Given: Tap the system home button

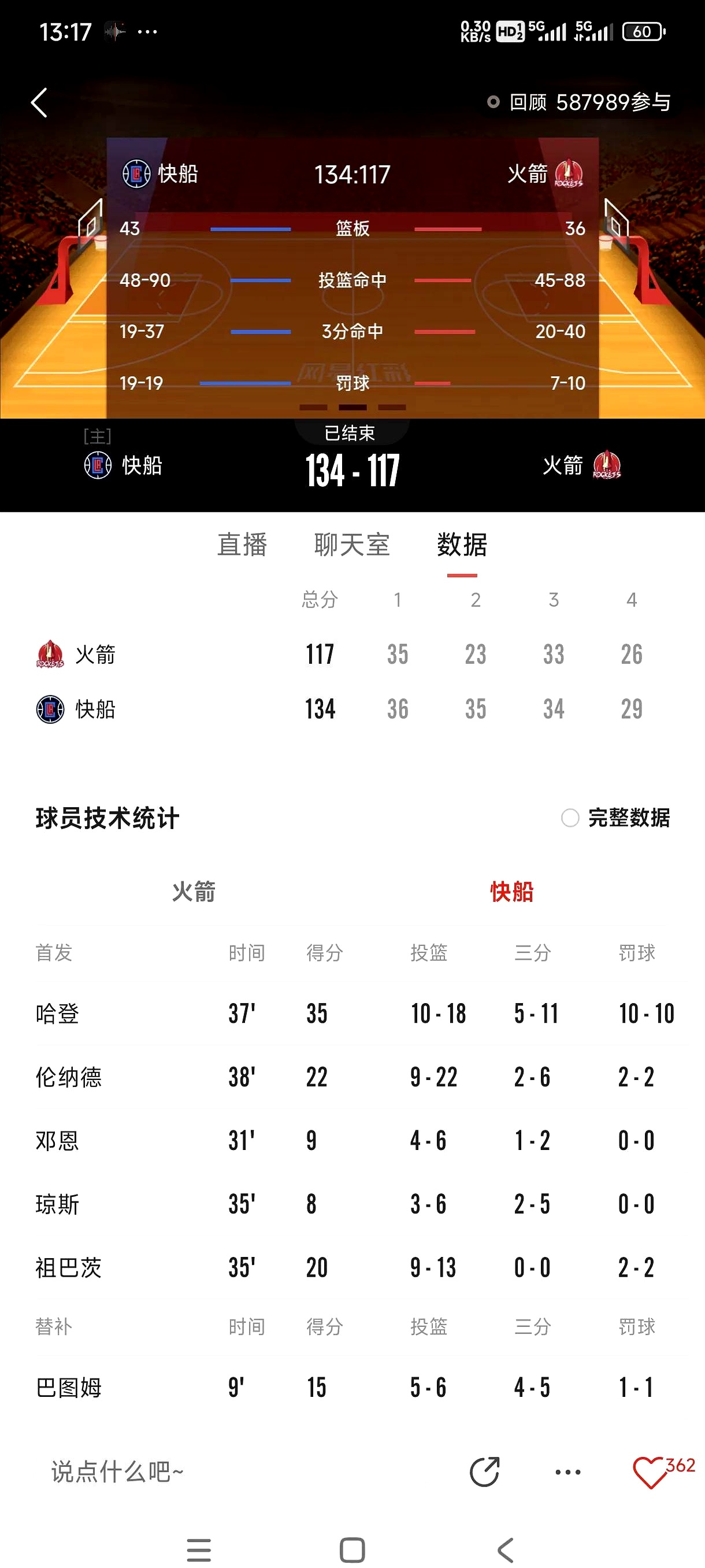Looking at the screenshot, I should [352, 1549].
